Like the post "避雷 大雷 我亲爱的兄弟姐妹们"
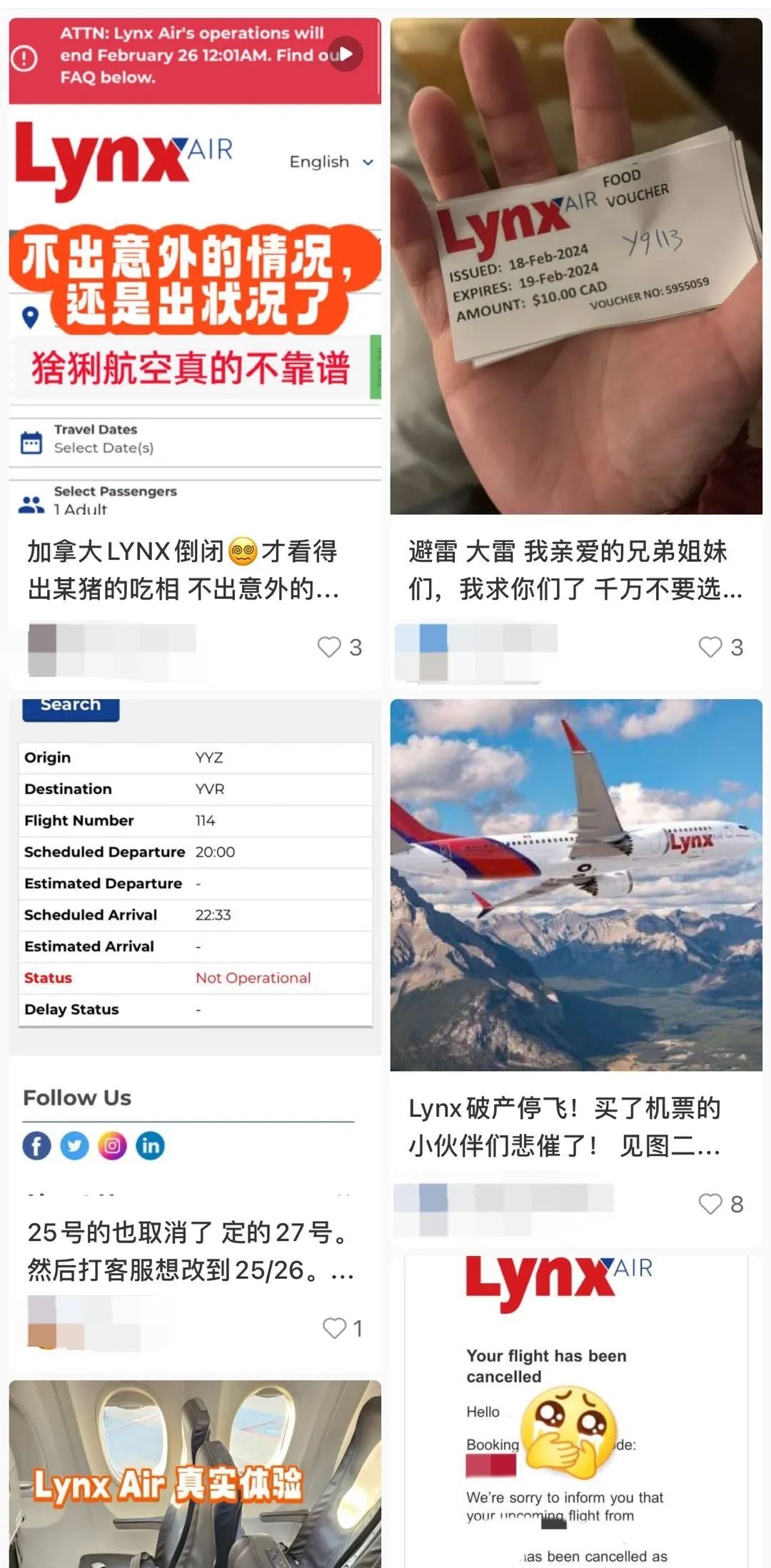771x1568 pixels. click(710, 647)
